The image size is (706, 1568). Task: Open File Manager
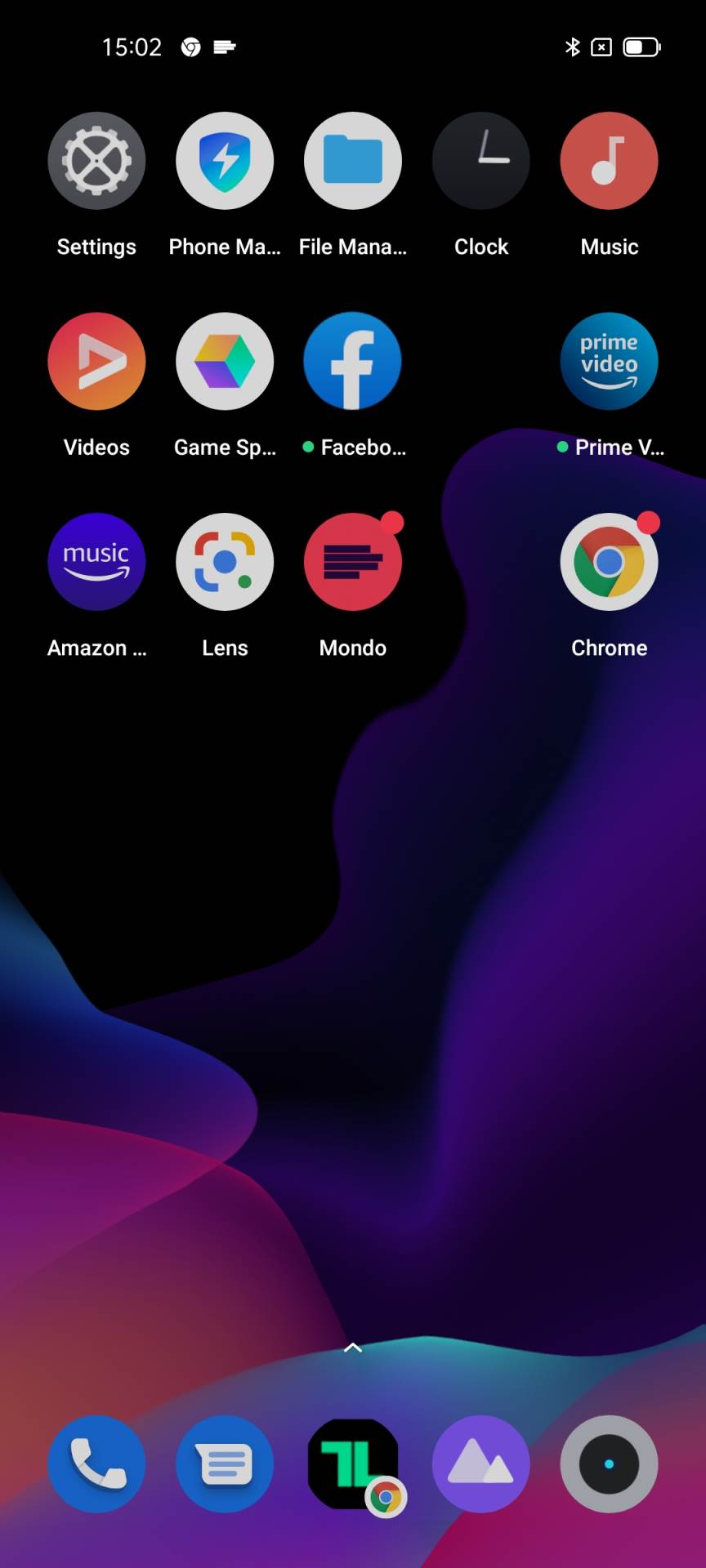coord(353,162)
